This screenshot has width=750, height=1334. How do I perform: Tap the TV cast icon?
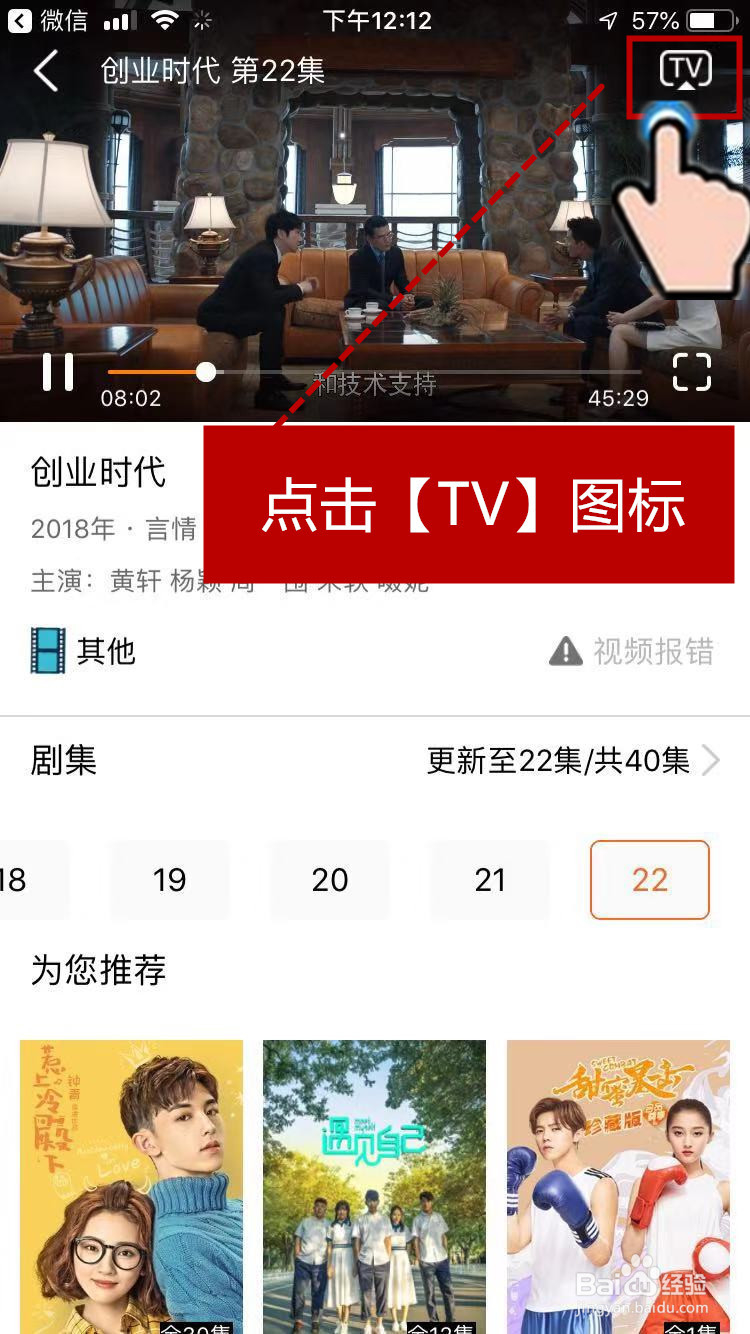pyautogui.click(x=685, y=71)
